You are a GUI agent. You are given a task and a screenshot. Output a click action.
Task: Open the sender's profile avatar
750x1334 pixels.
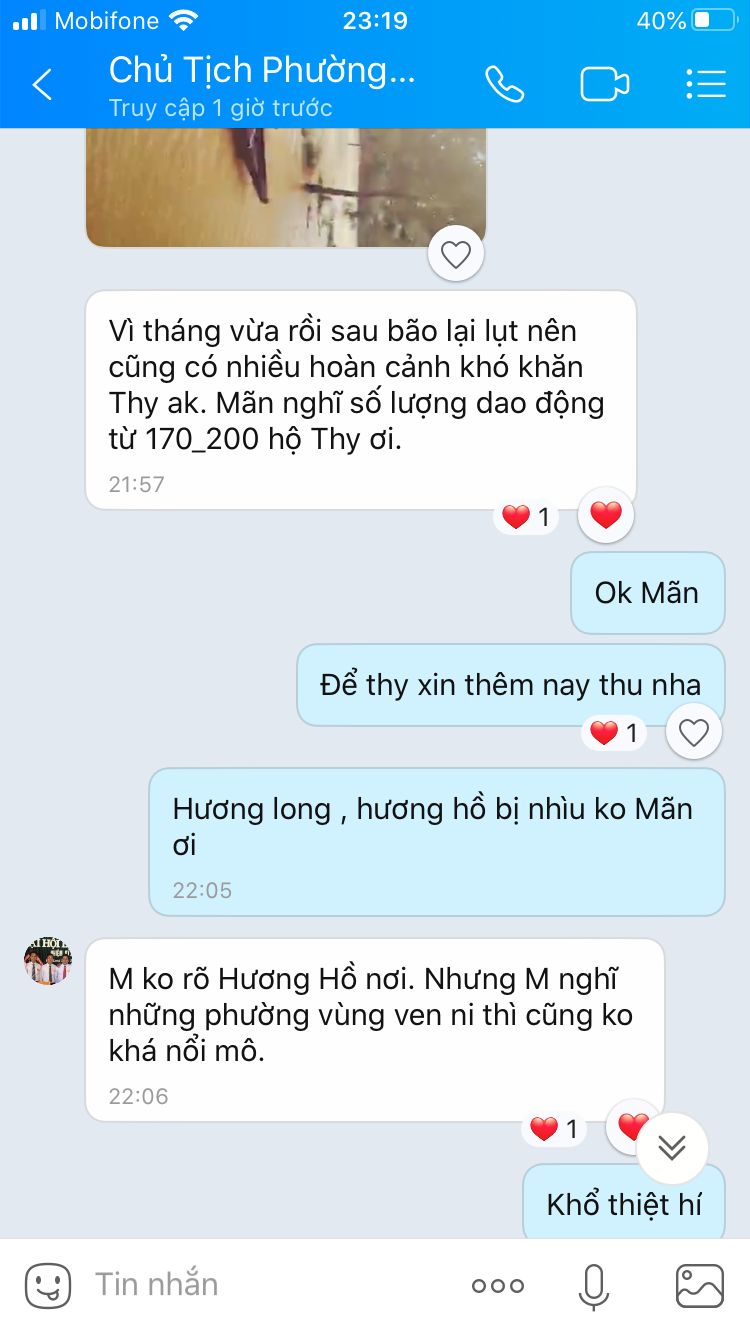pos(48,961)
